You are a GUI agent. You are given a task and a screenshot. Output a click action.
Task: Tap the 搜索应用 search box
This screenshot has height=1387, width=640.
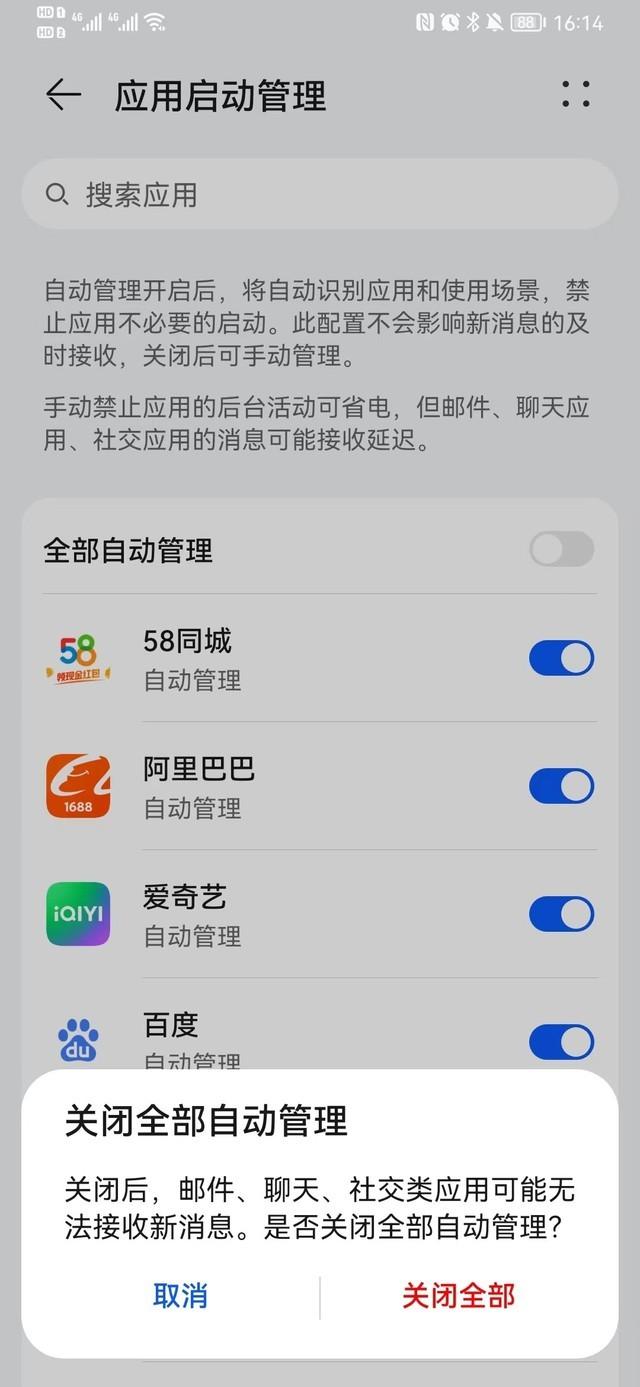320,194
